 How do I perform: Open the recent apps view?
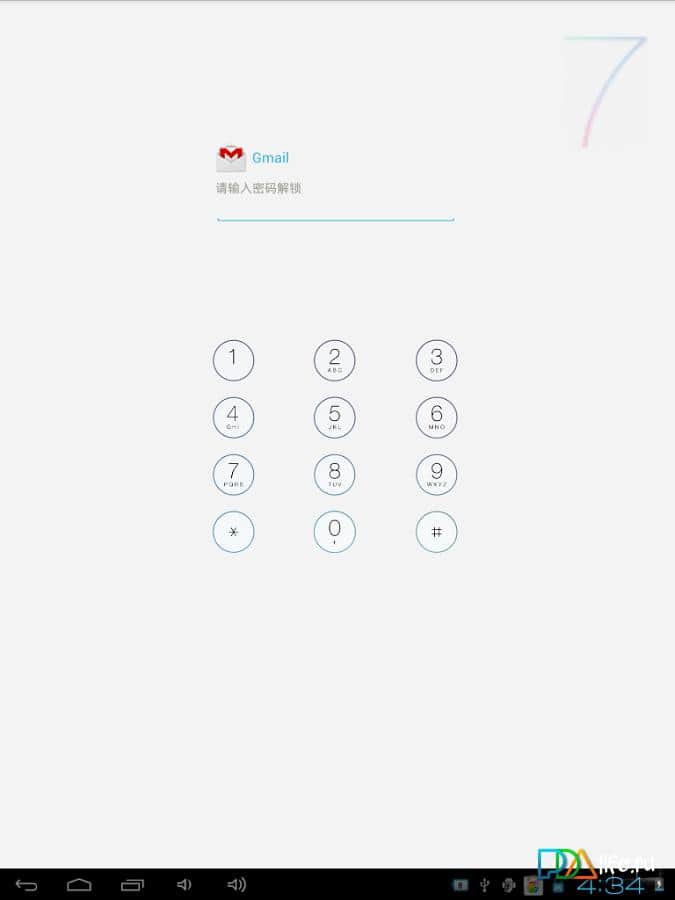[x=132, y=885]
